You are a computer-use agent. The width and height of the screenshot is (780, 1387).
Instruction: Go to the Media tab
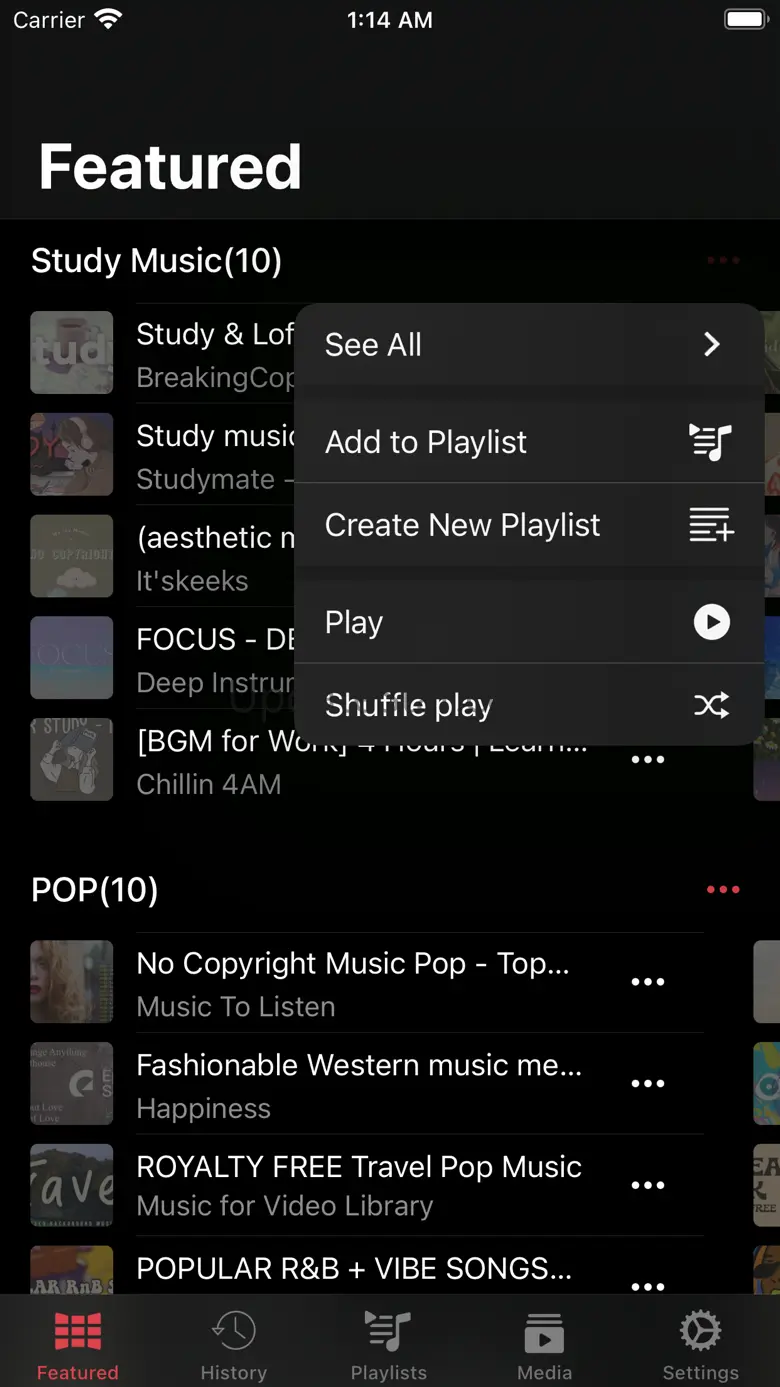pyautogui.click(x=545, y=1345)
